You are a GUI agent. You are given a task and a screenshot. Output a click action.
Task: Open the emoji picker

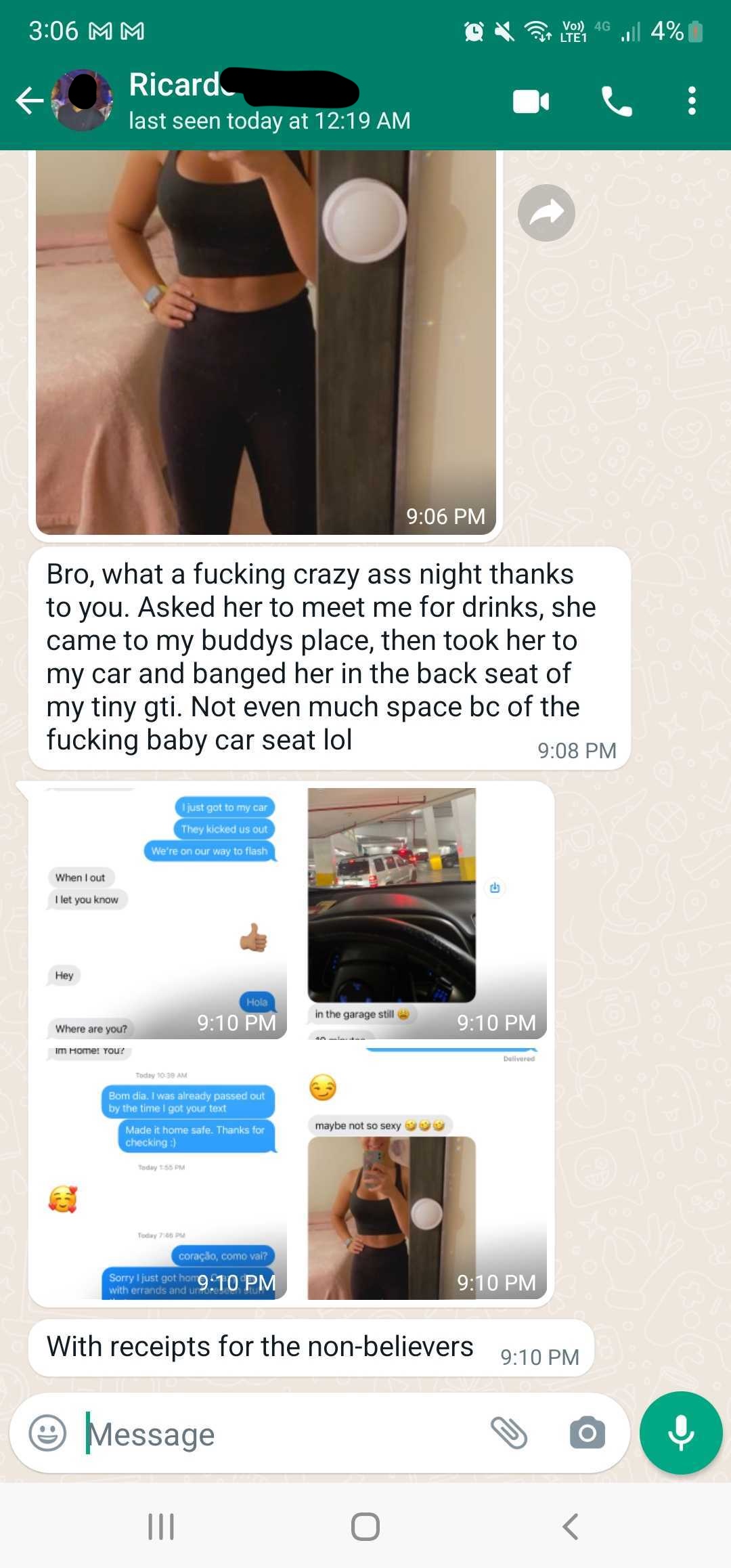coord(47,1432)
